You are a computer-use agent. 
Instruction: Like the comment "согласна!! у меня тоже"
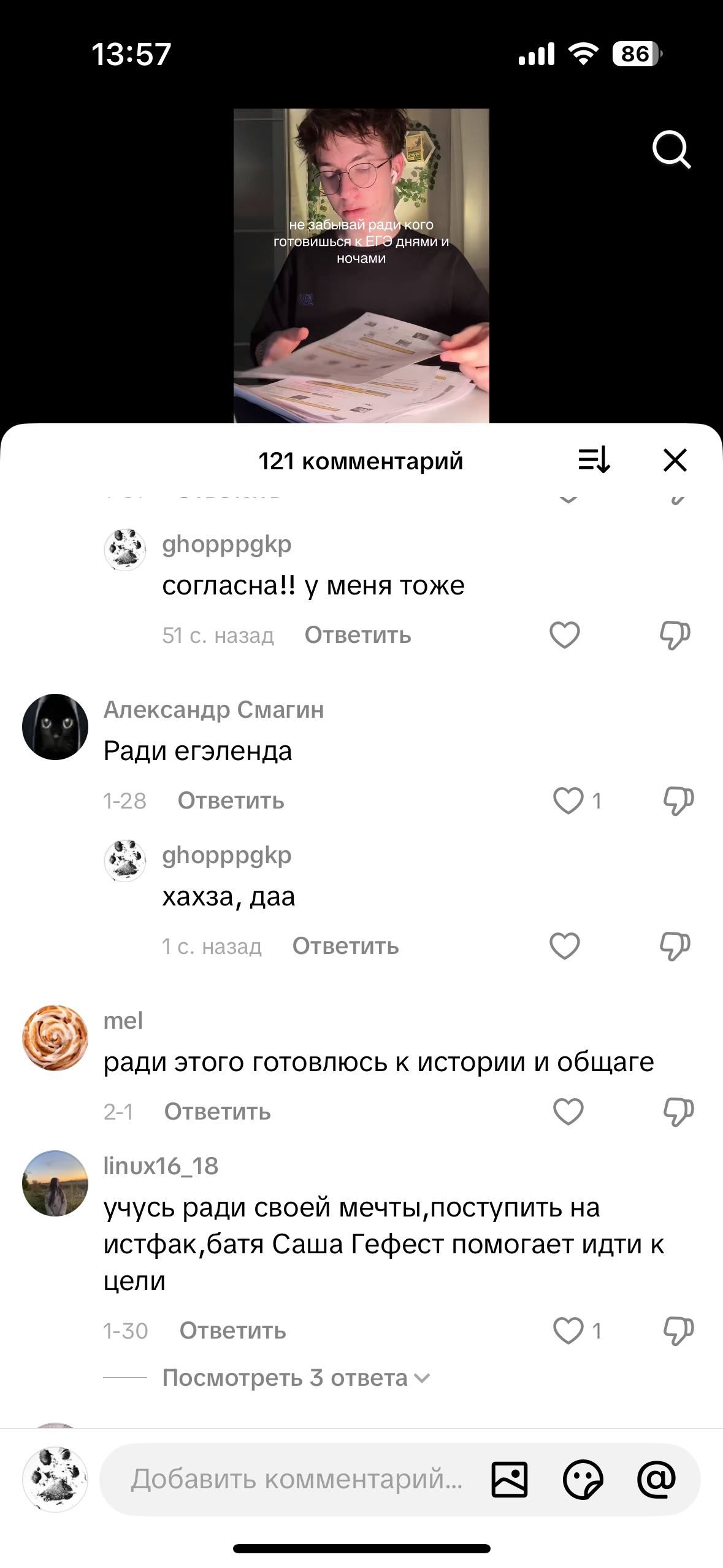point(564,635)
